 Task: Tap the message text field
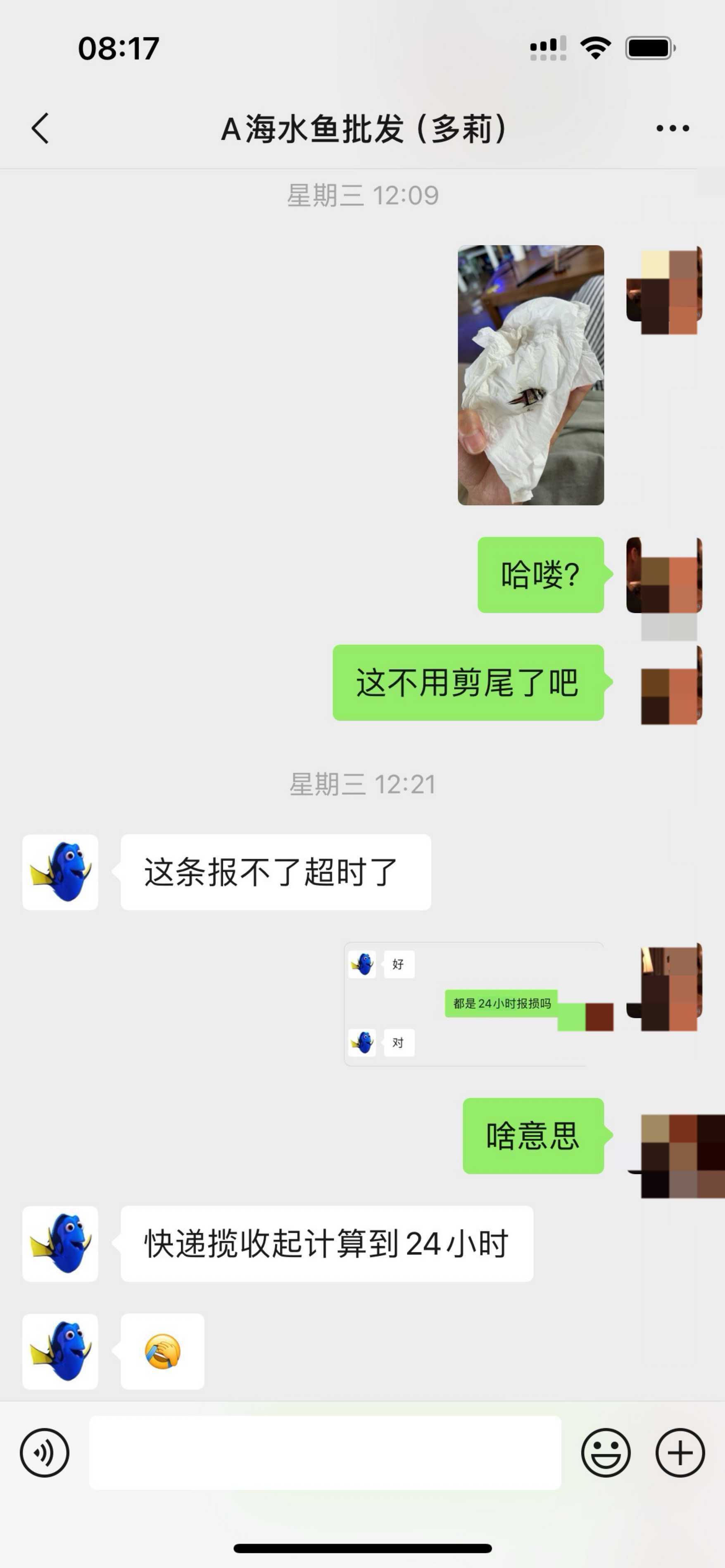tap(325, 1453)
